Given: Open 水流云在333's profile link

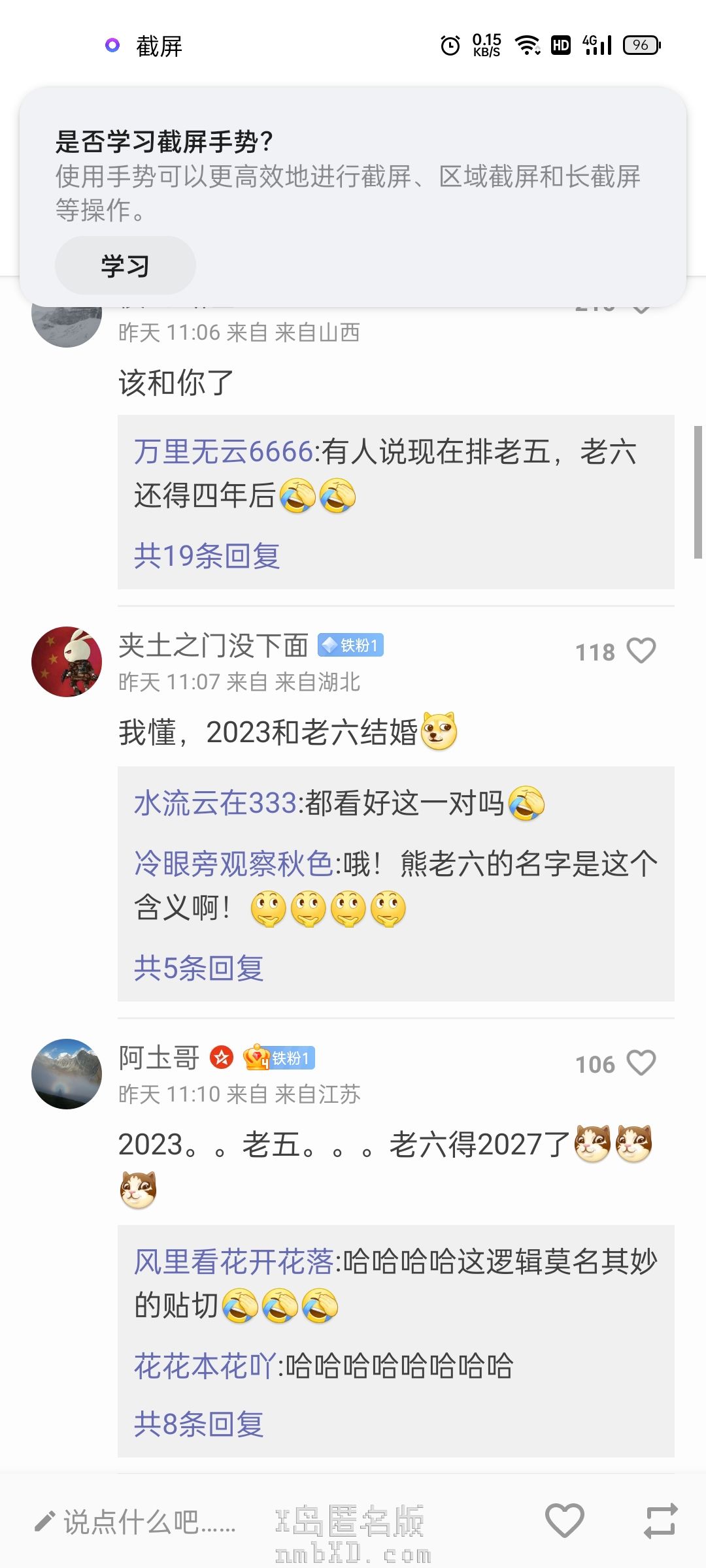Looking at the screenshot, I should point(215,803).
